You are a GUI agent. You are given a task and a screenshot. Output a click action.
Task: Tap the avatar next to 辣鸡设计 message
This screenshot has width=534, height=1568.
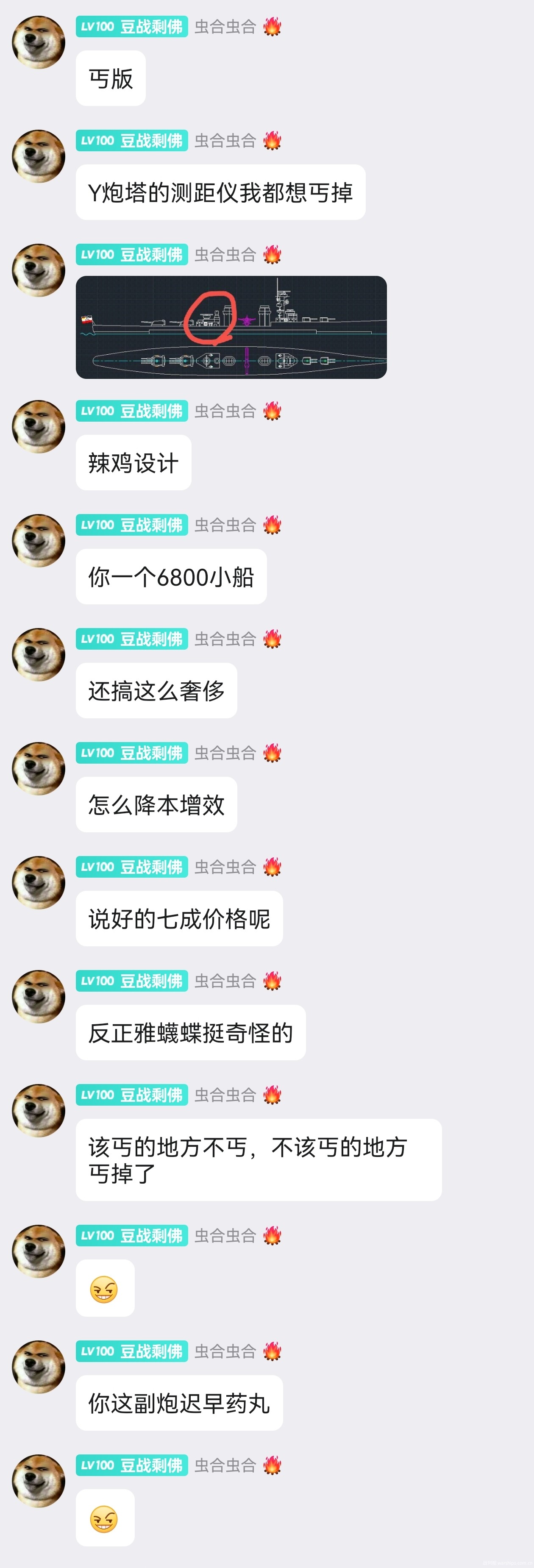pos(39,426)
